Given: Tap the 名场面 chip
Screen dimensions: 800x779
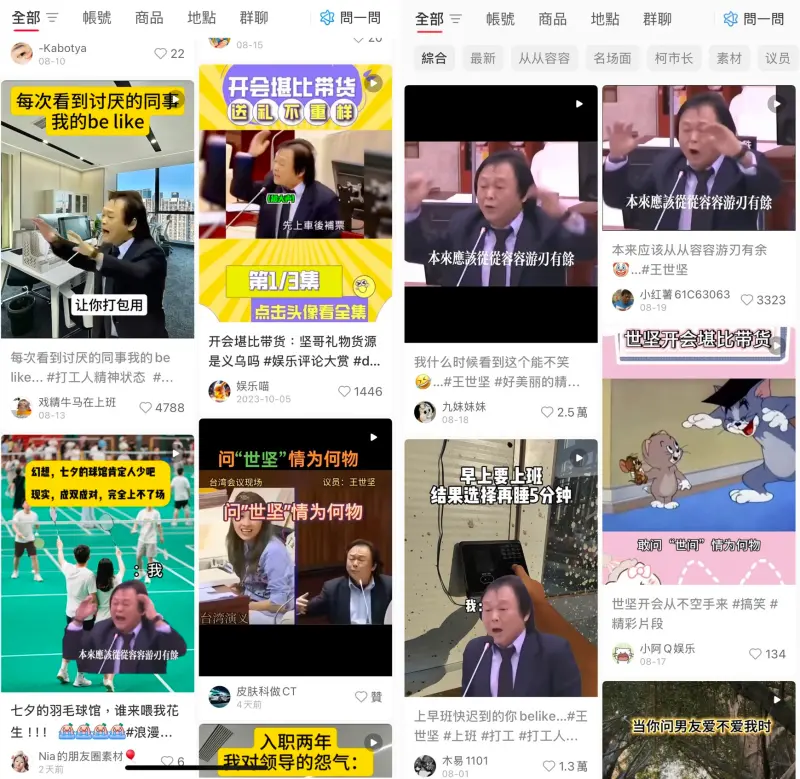Looking at the screenshot, I should pos(612,59).
